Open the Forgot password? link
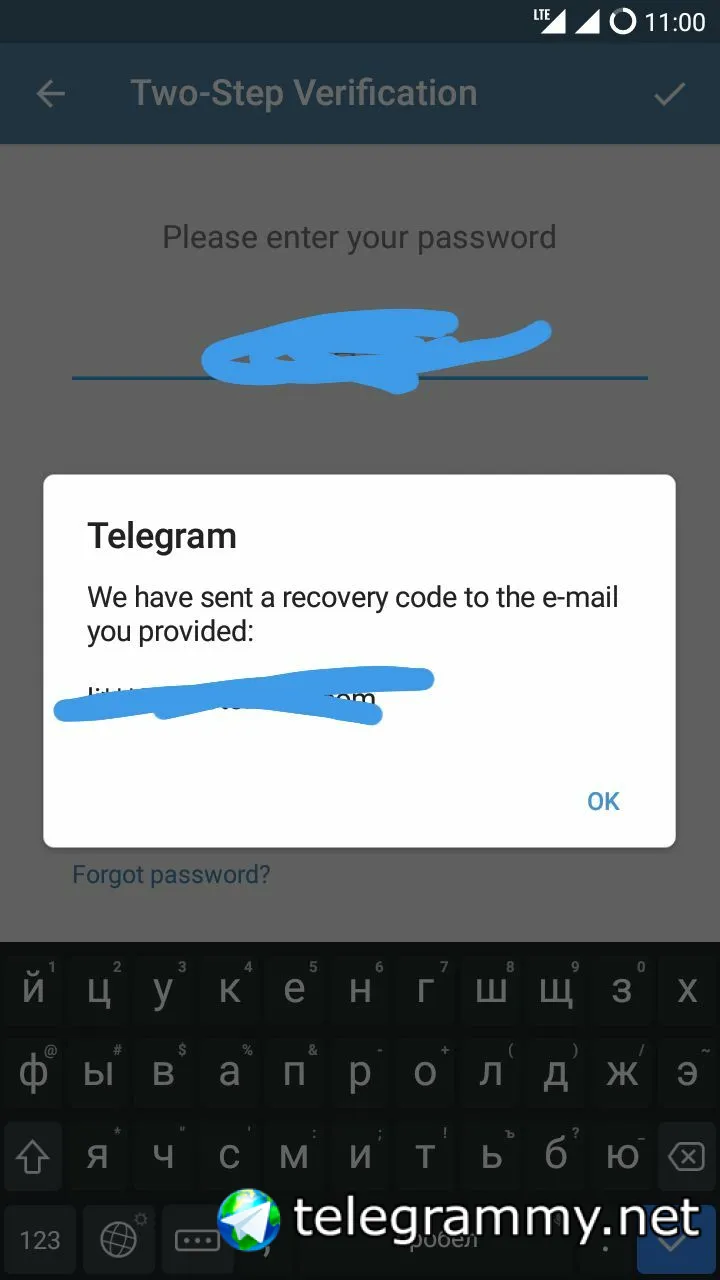 click(x=171, y=875)
